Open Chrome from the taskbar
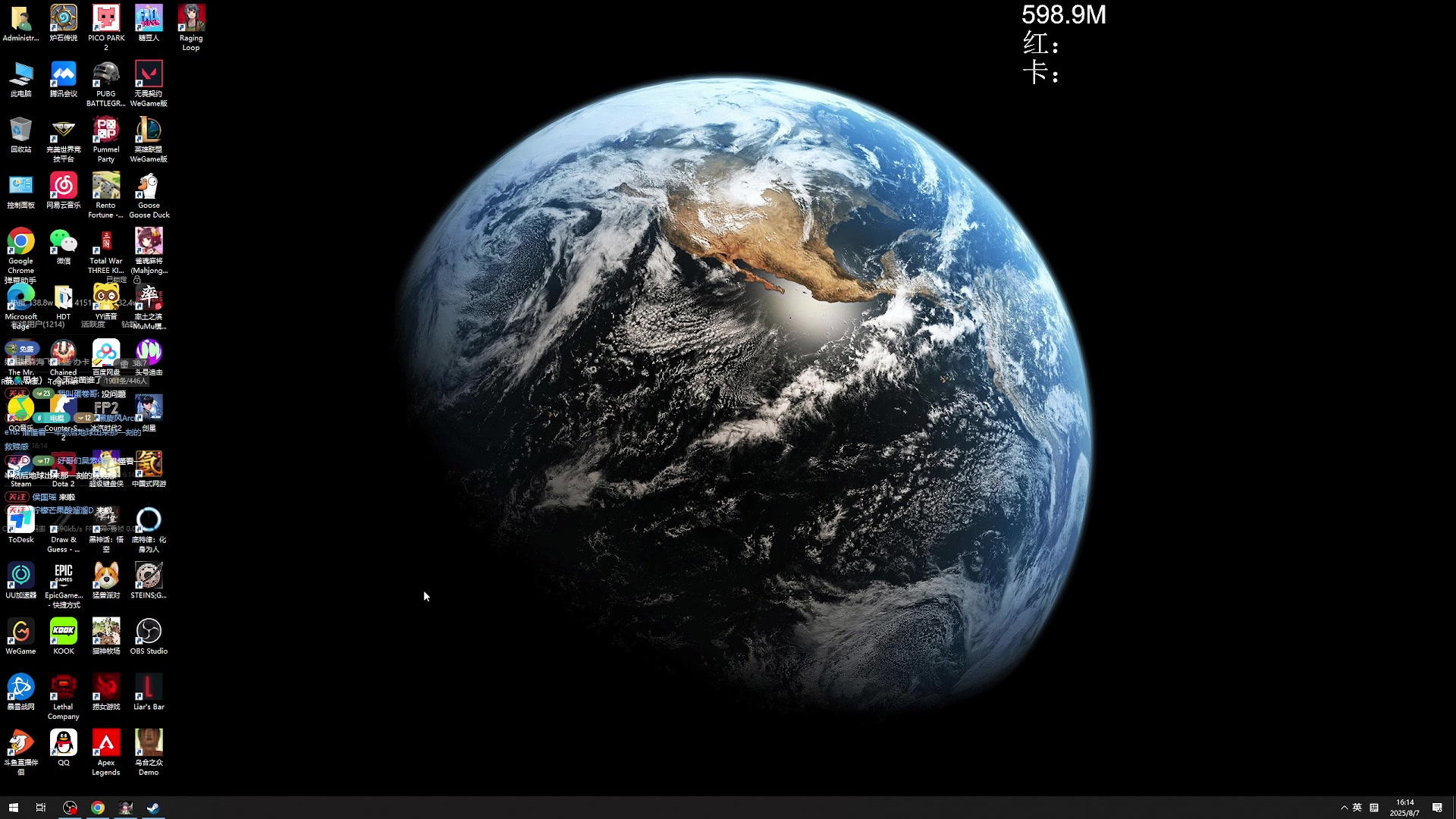The image size is (1456, 819). click(98, 808)
